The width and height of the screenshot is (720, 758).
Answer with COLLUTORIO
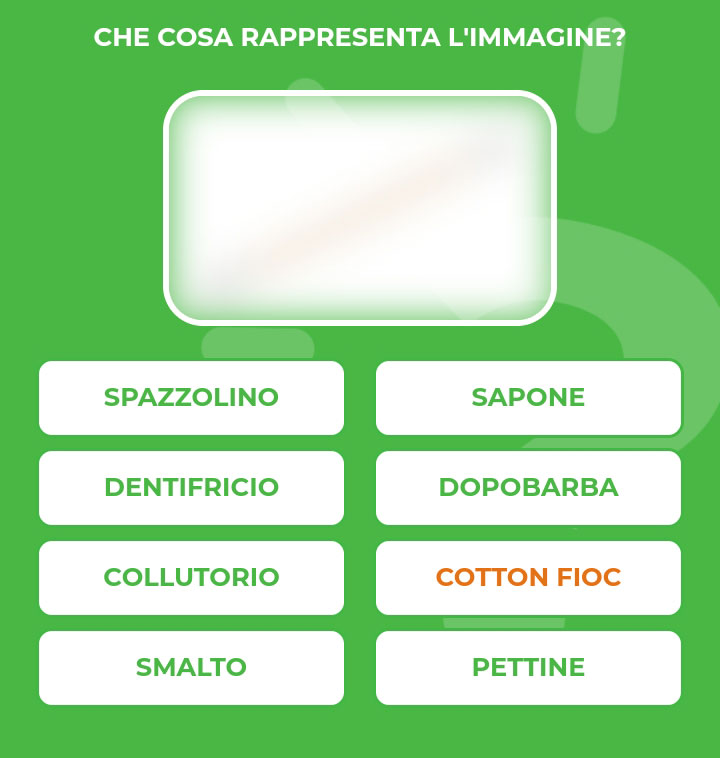(191, 578)
